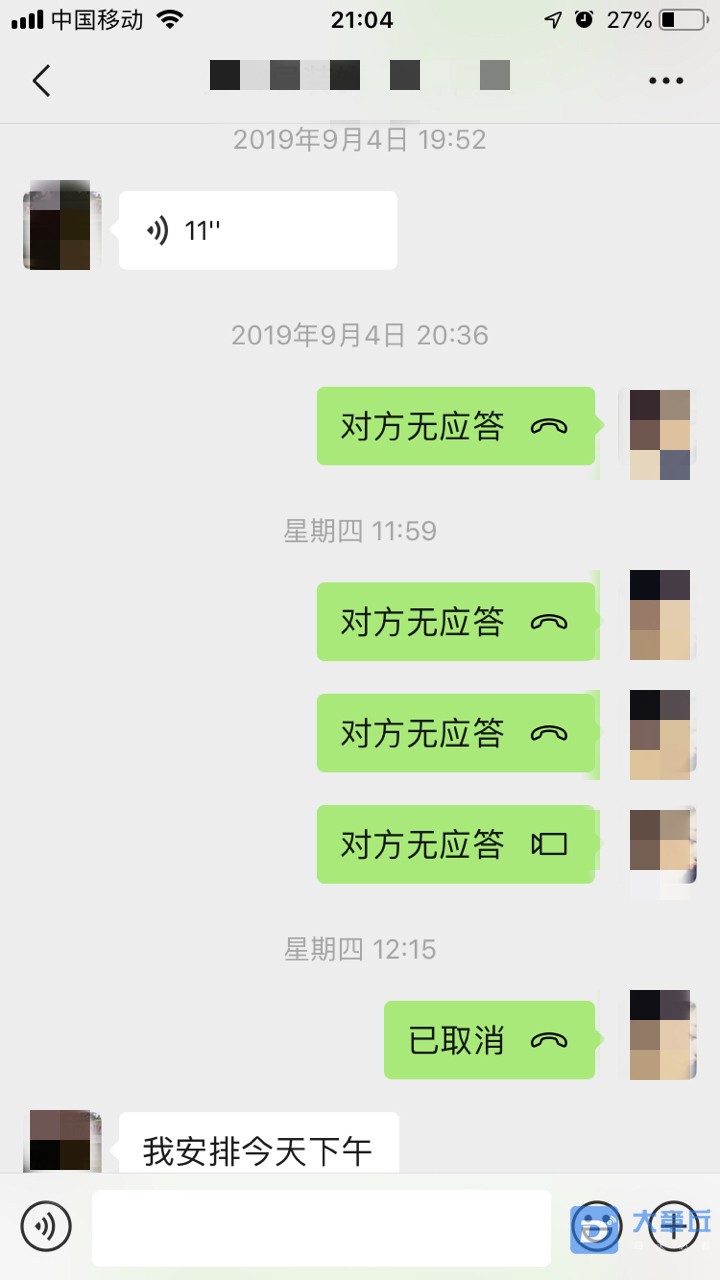The image size is (720, 1280).
Task: Redial the 20:36 对方无应答 voice call
Action: [x=455, y=426]
